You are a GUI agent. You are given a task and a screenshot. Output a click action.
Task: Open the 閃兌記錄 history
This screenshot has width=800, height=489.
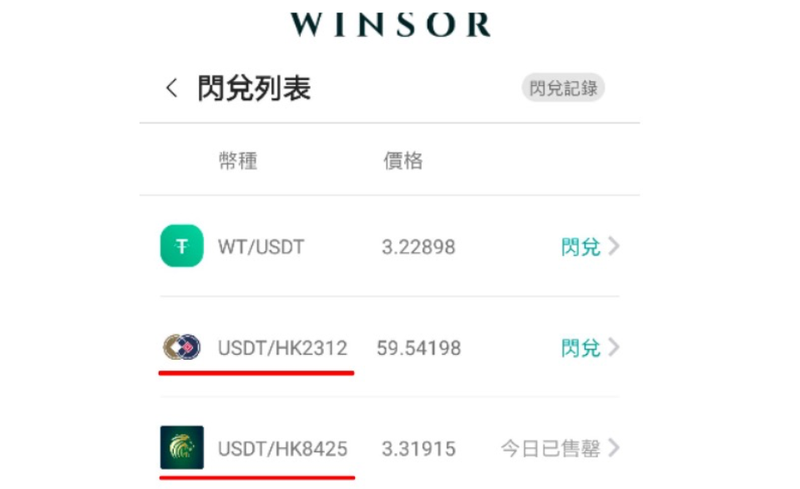pyautogui.click(x=563, y=88)
